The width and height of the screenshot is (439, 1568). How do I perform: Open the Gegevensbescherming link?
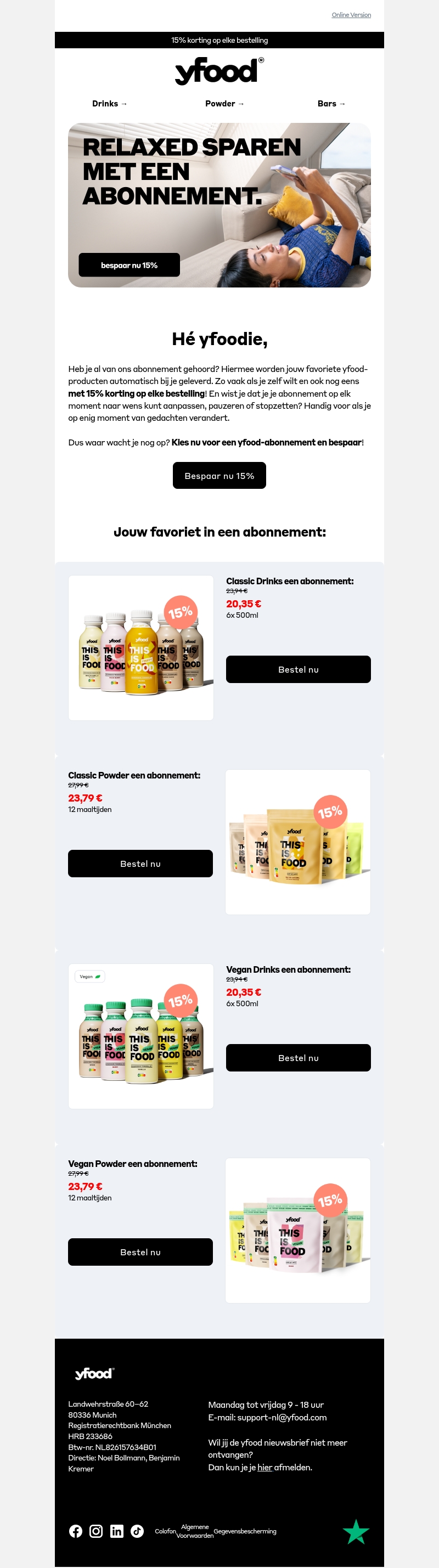pos(245,1531)
